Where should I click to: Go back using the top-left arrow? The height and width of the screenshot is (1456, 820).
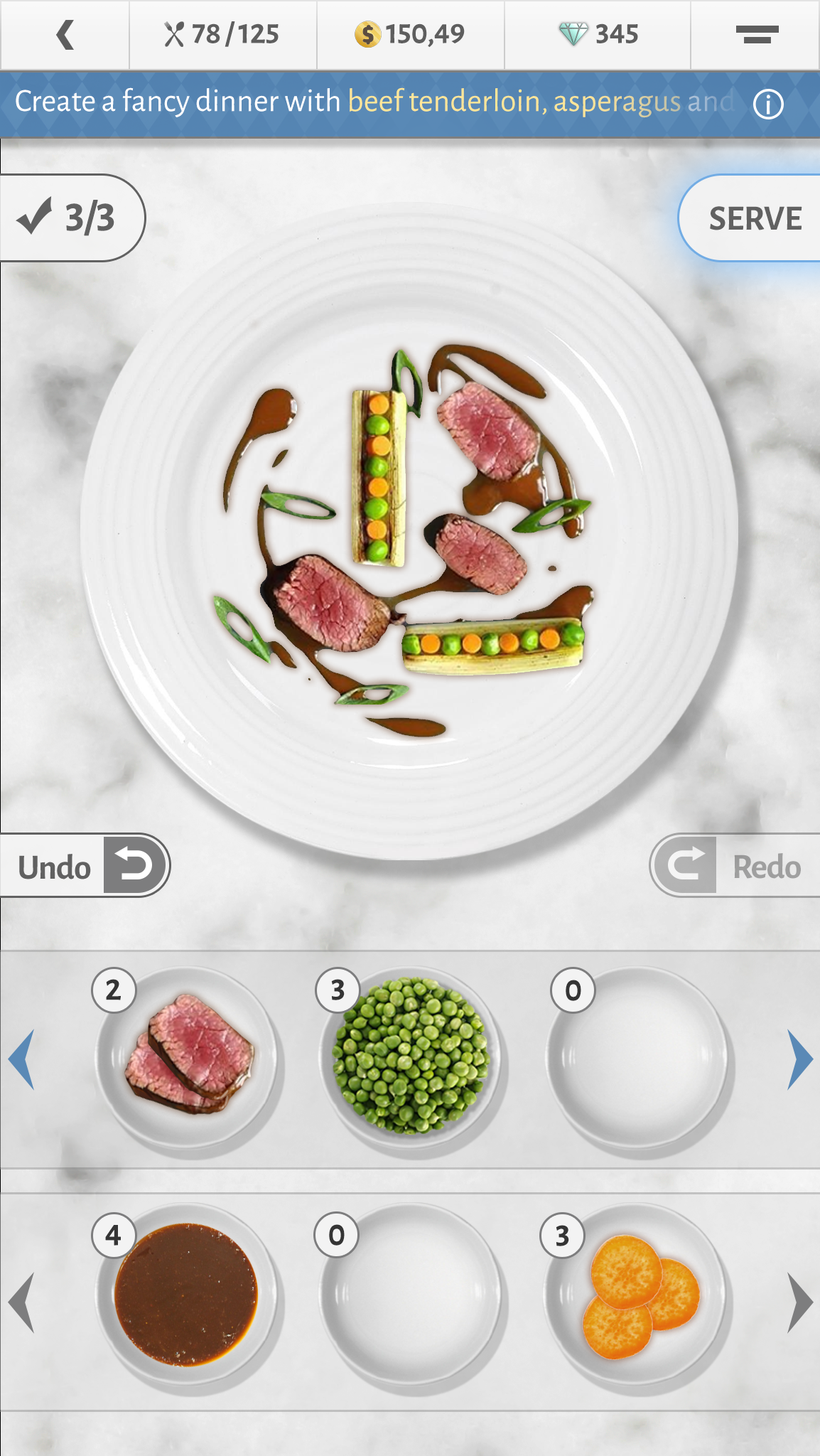click(65, 34)
